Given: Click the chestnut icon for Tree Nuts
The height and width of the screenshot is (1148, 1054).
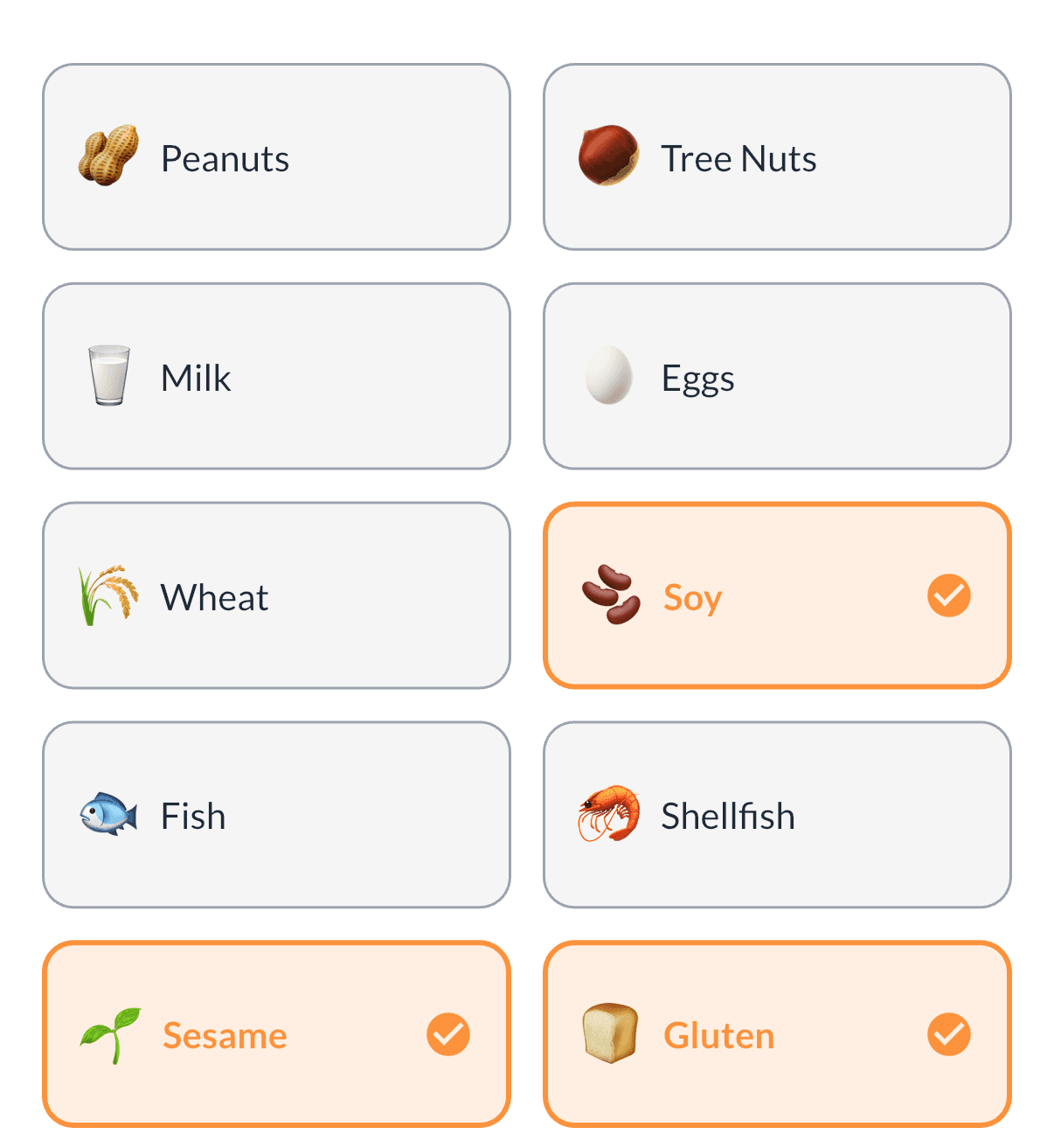Looking at the screenshot, I should pyautogui.click(x=608, y=158).
